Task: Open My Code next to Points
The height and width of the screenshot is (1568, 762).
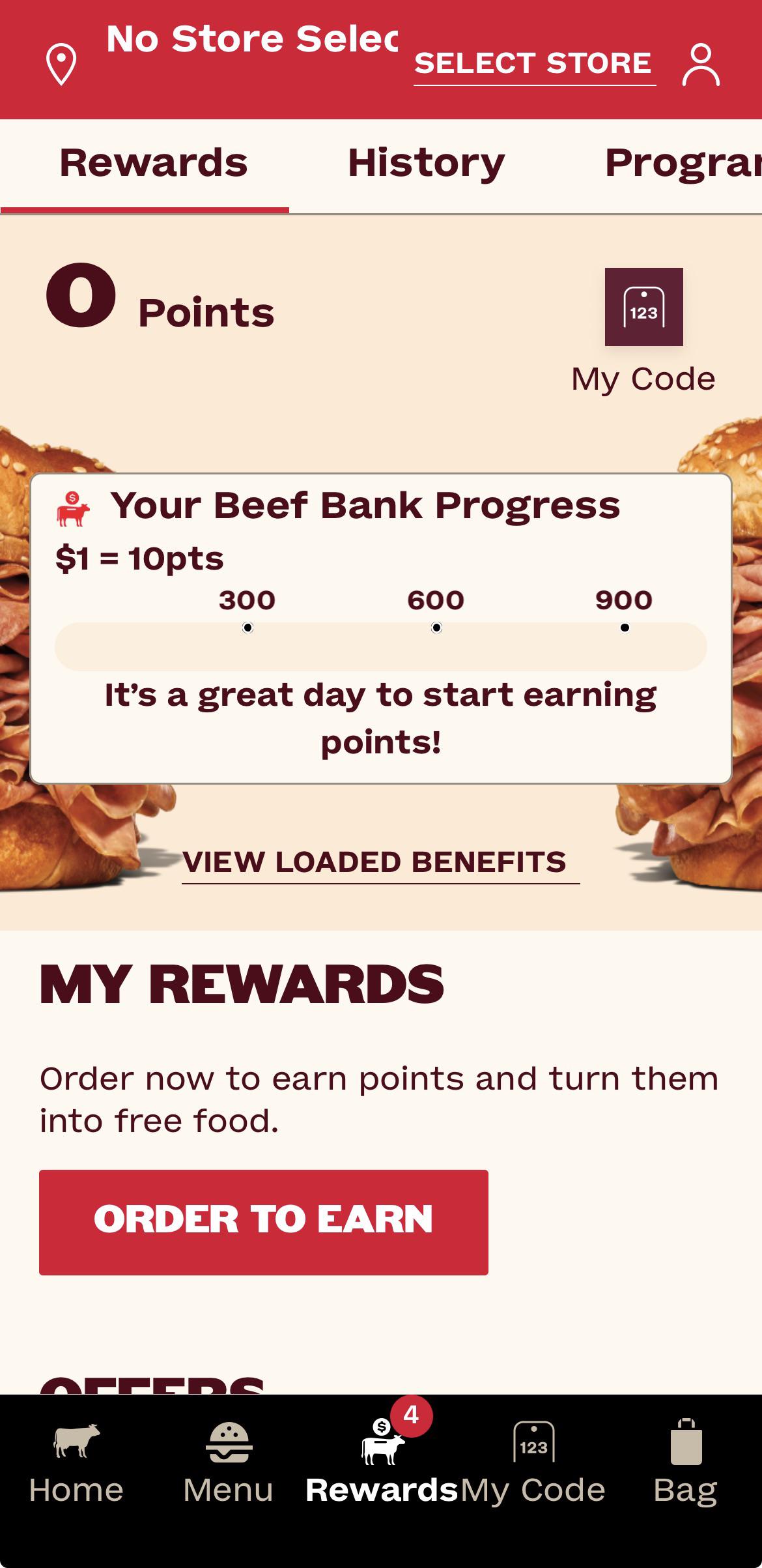Action: pos(643,331)
